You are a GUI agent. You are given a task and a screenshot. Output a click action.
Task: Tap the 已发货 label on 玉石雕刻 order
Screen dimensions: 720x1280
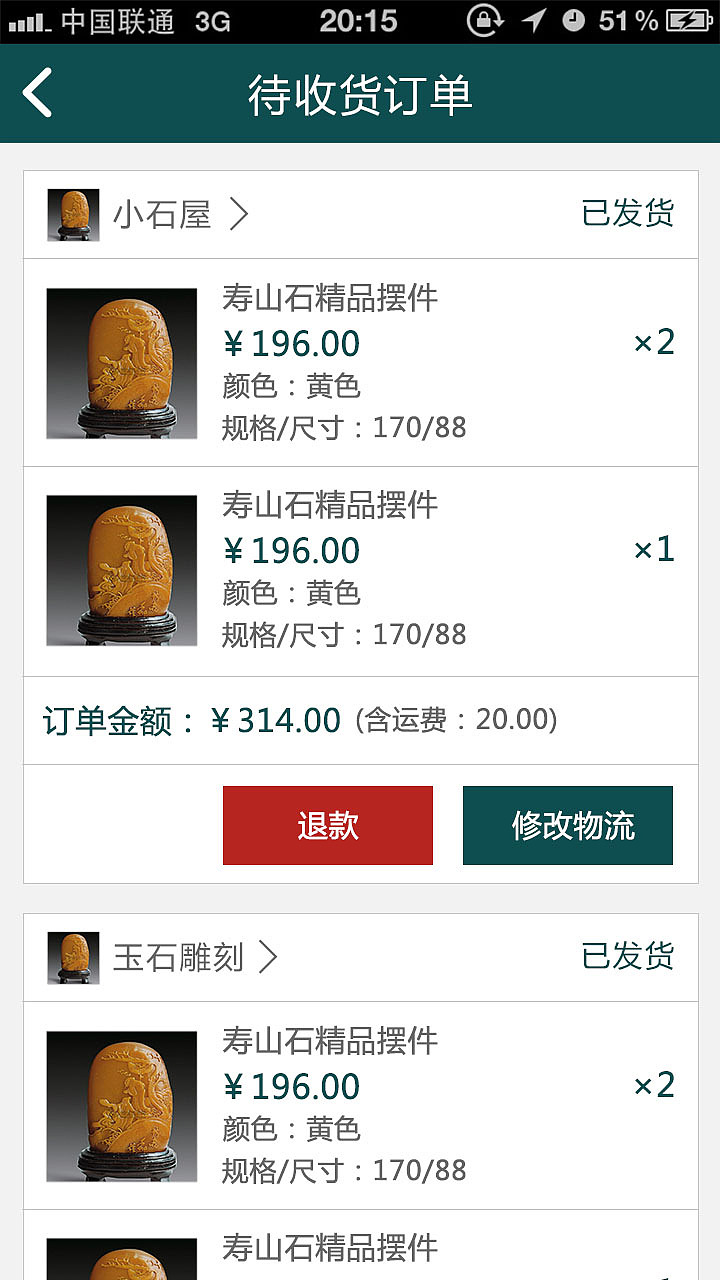pos(630,956)
